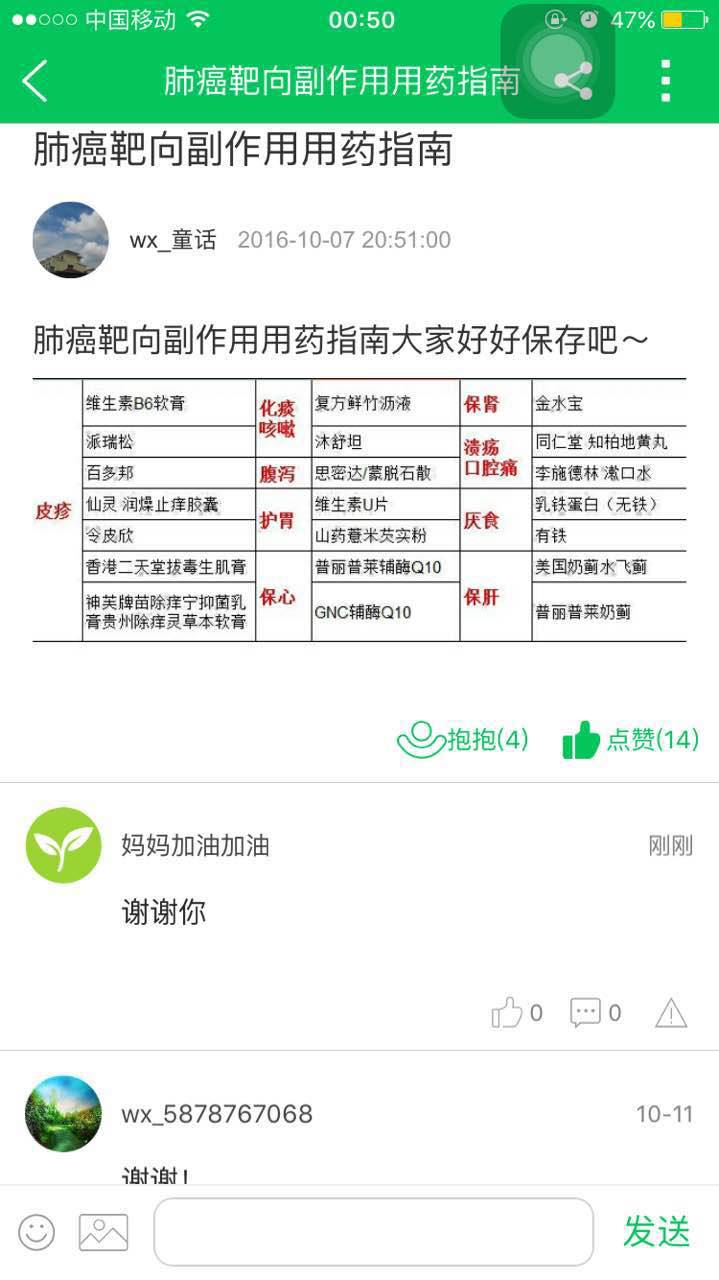Attach a picture to the comment
Screen dimensions: 719x1280
(x=104, y=1232)
